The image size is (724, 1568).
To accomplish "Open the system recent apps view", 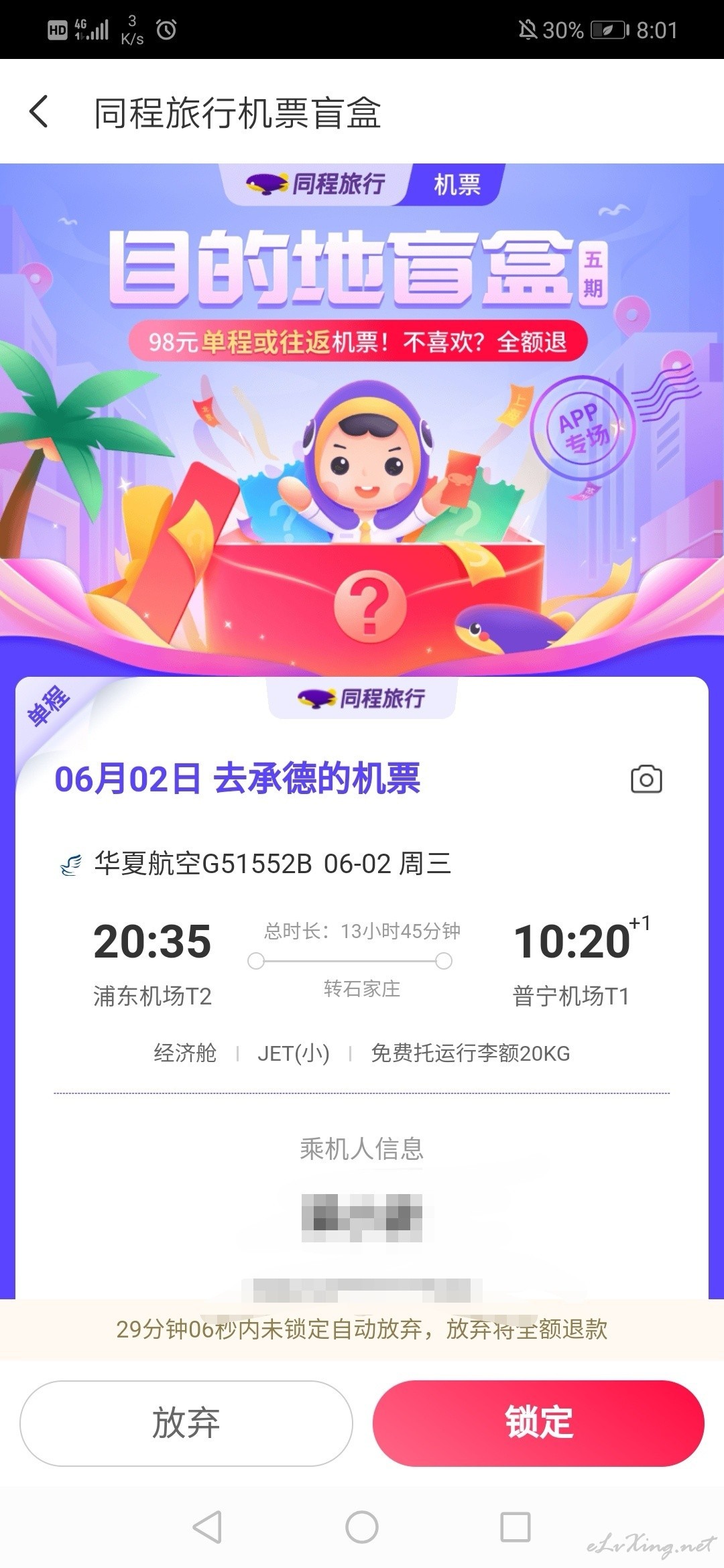I will point(516,1527).
